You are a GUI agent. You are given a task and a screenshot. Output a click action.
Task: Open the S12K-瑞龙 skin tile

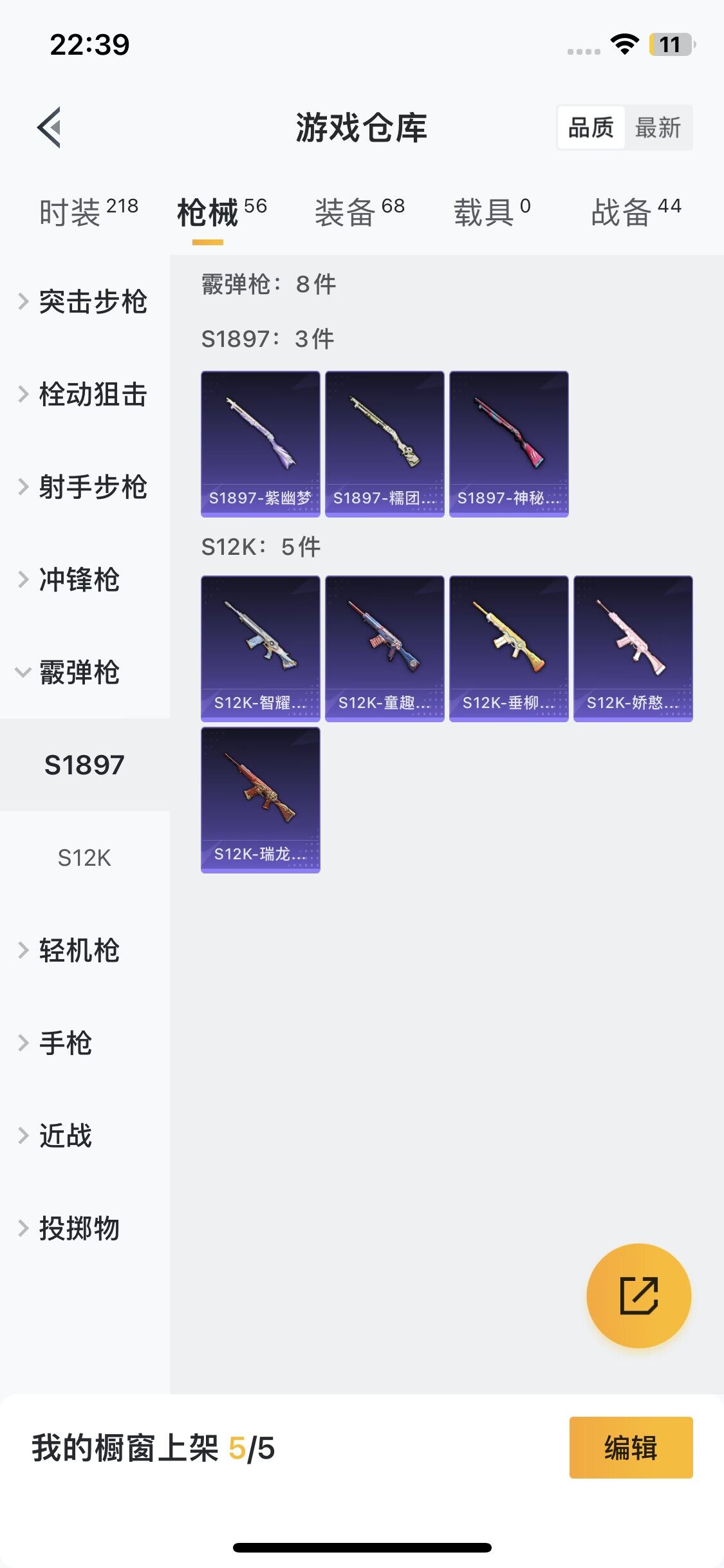[260, 799]
